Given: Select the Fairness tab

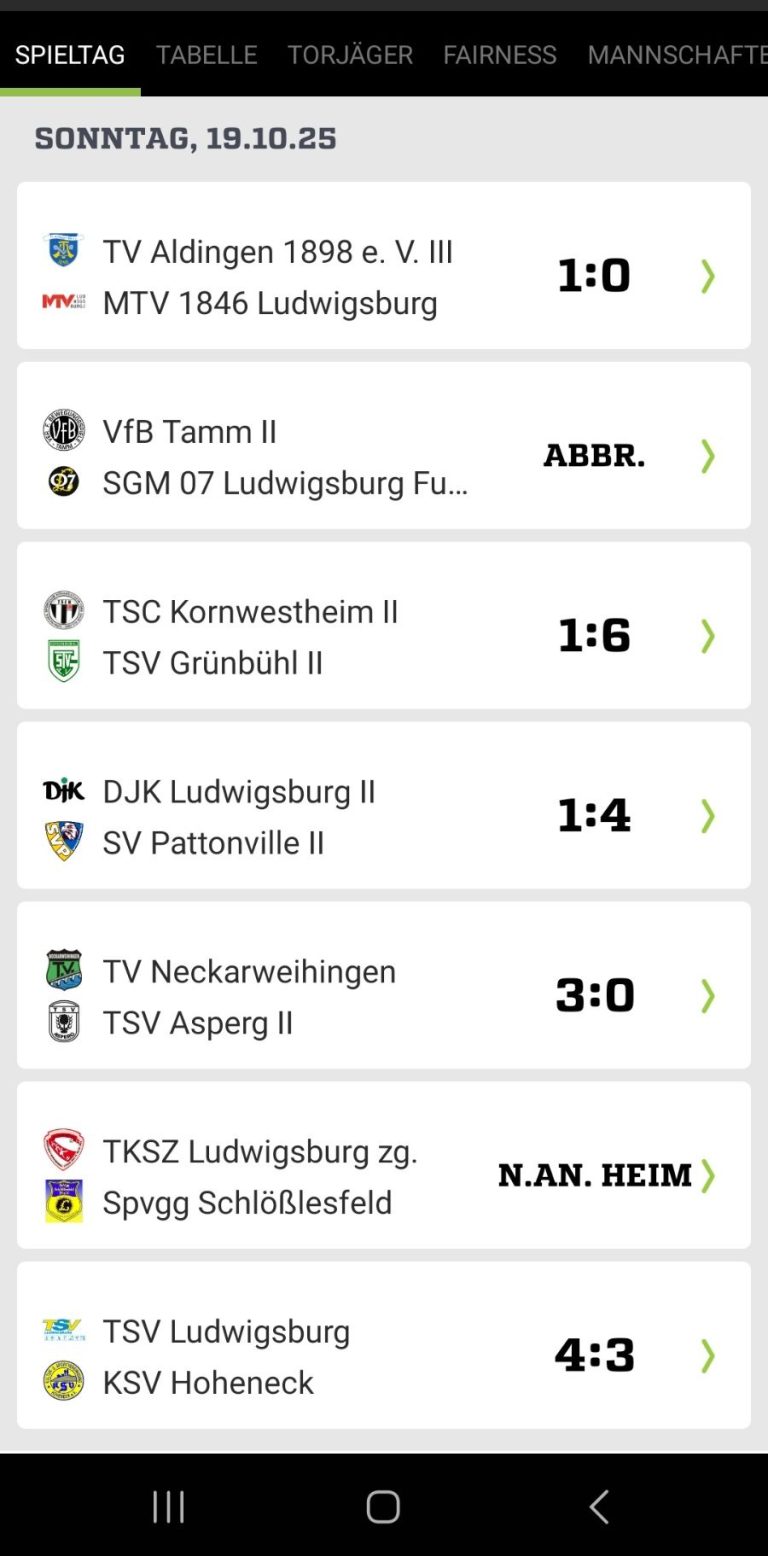Looking at the screenshot, I should pyautogui.click(x=500, y=55).
